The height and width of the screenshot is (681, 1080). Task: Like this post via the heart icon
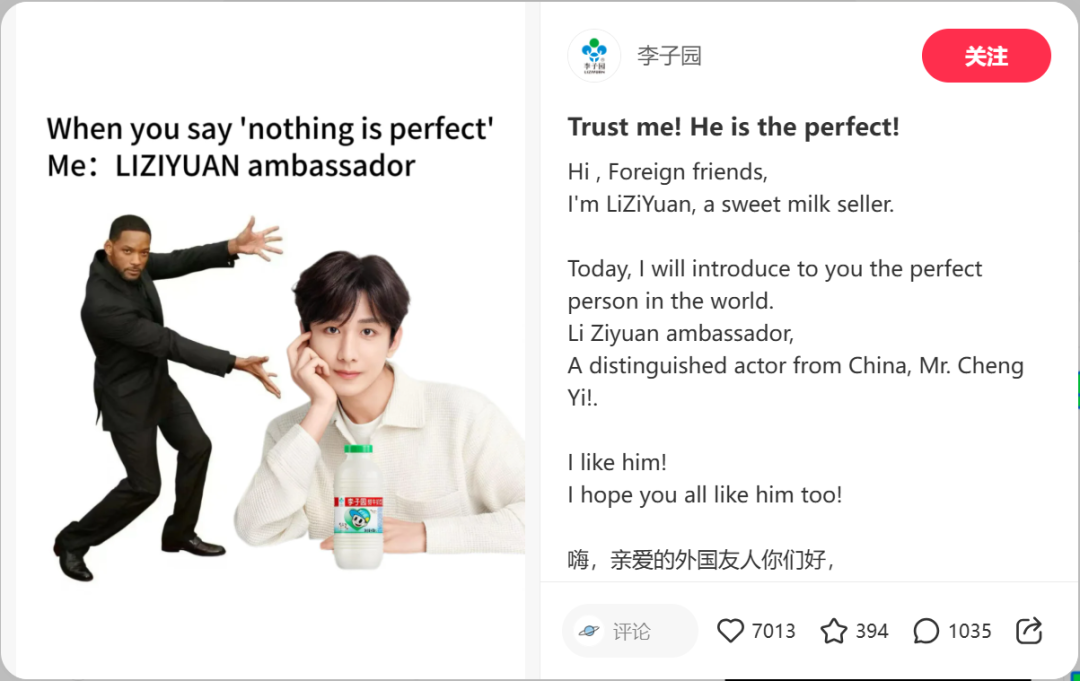tap(731, 631)
